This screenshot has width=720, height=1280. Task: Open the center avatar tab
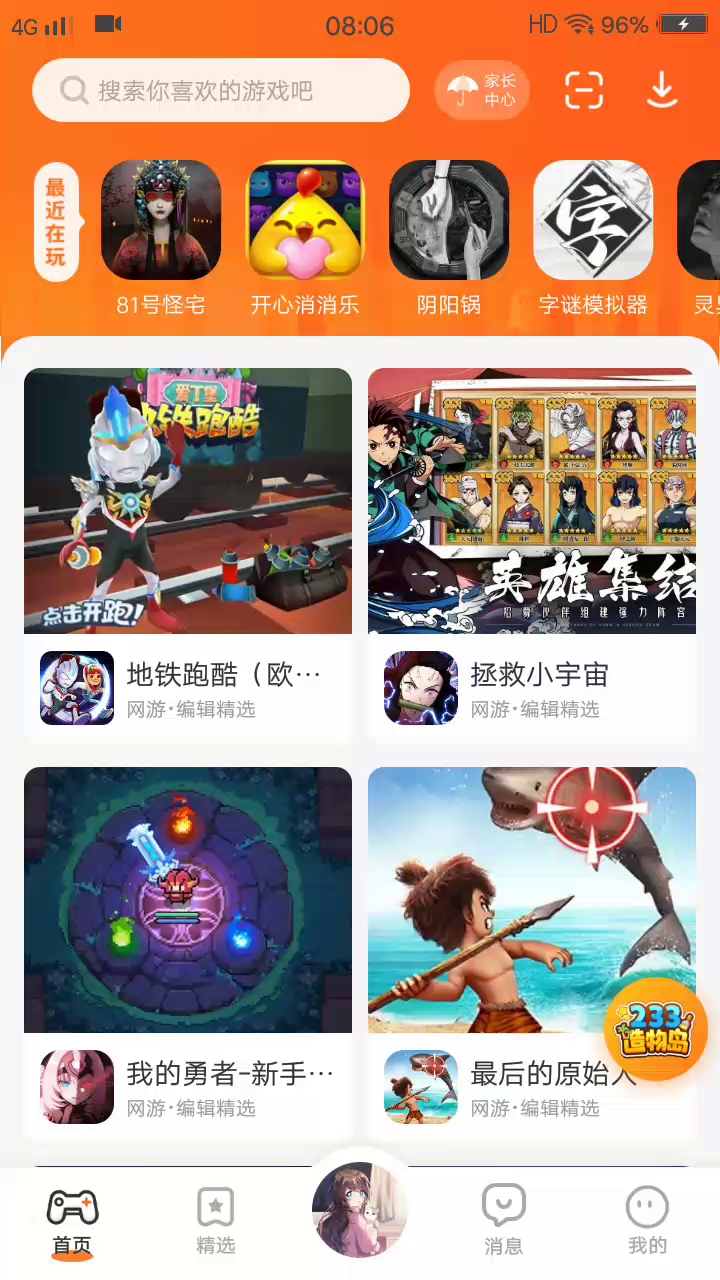360,1210
